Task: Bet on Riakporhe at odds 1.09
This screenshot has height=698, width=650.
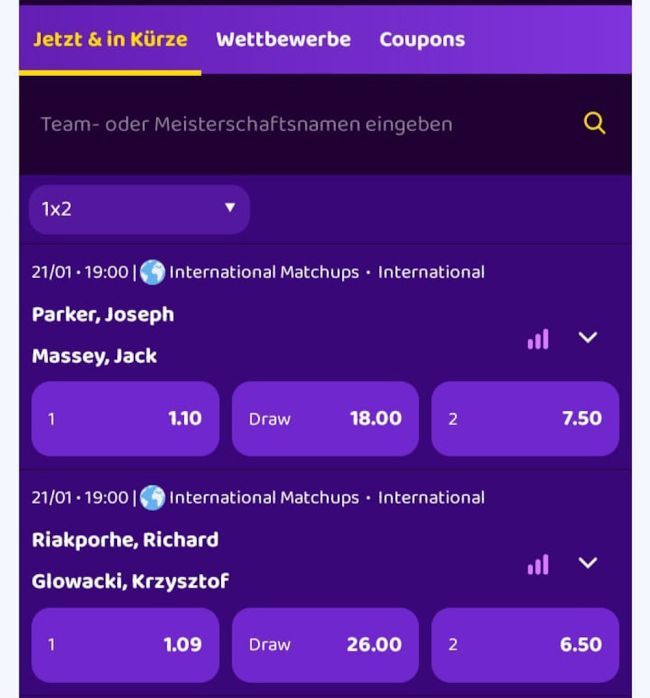Action: [x=125, y=644]
